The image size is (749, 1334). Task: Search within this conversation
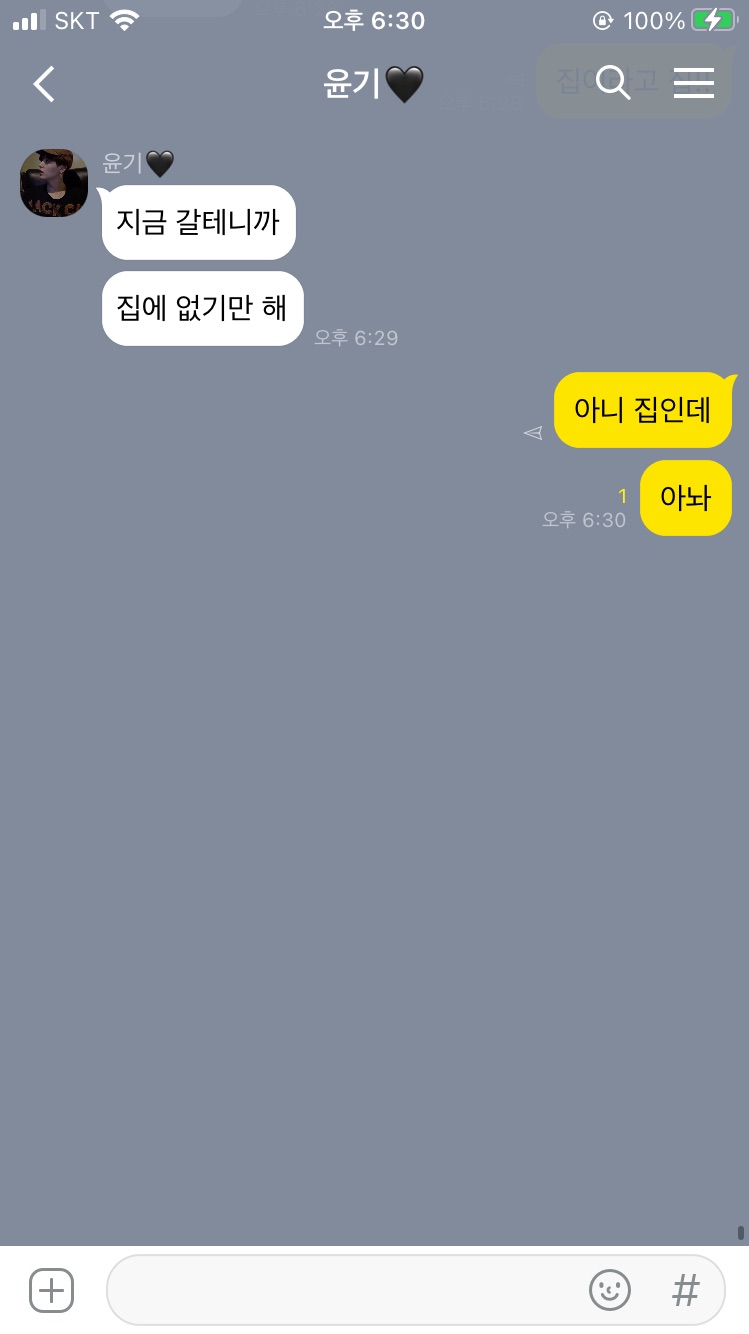pos(612,83)
